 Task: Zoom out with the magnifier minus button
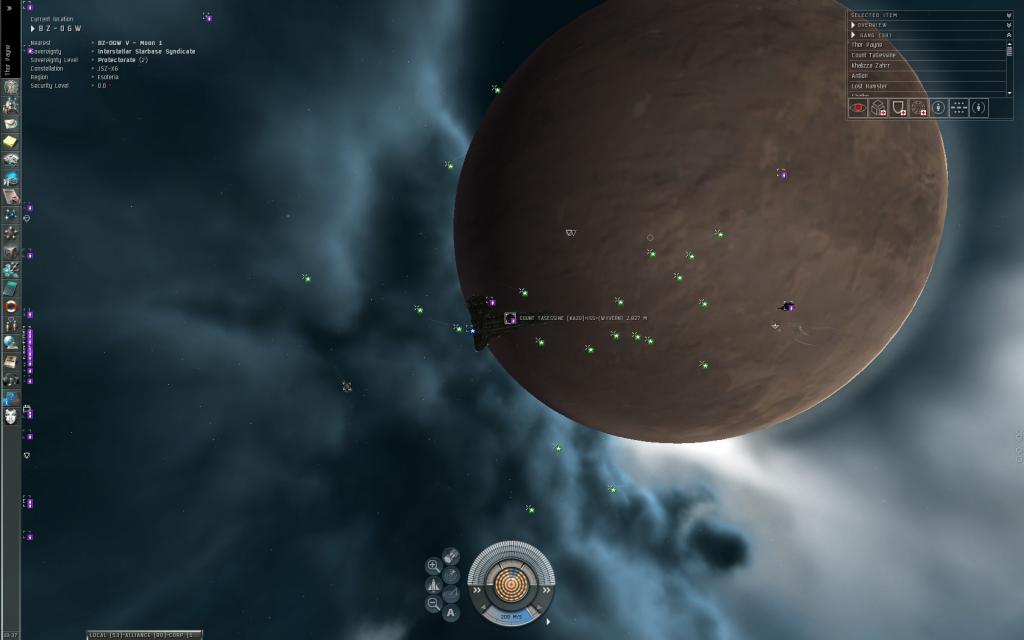(434, 603)
